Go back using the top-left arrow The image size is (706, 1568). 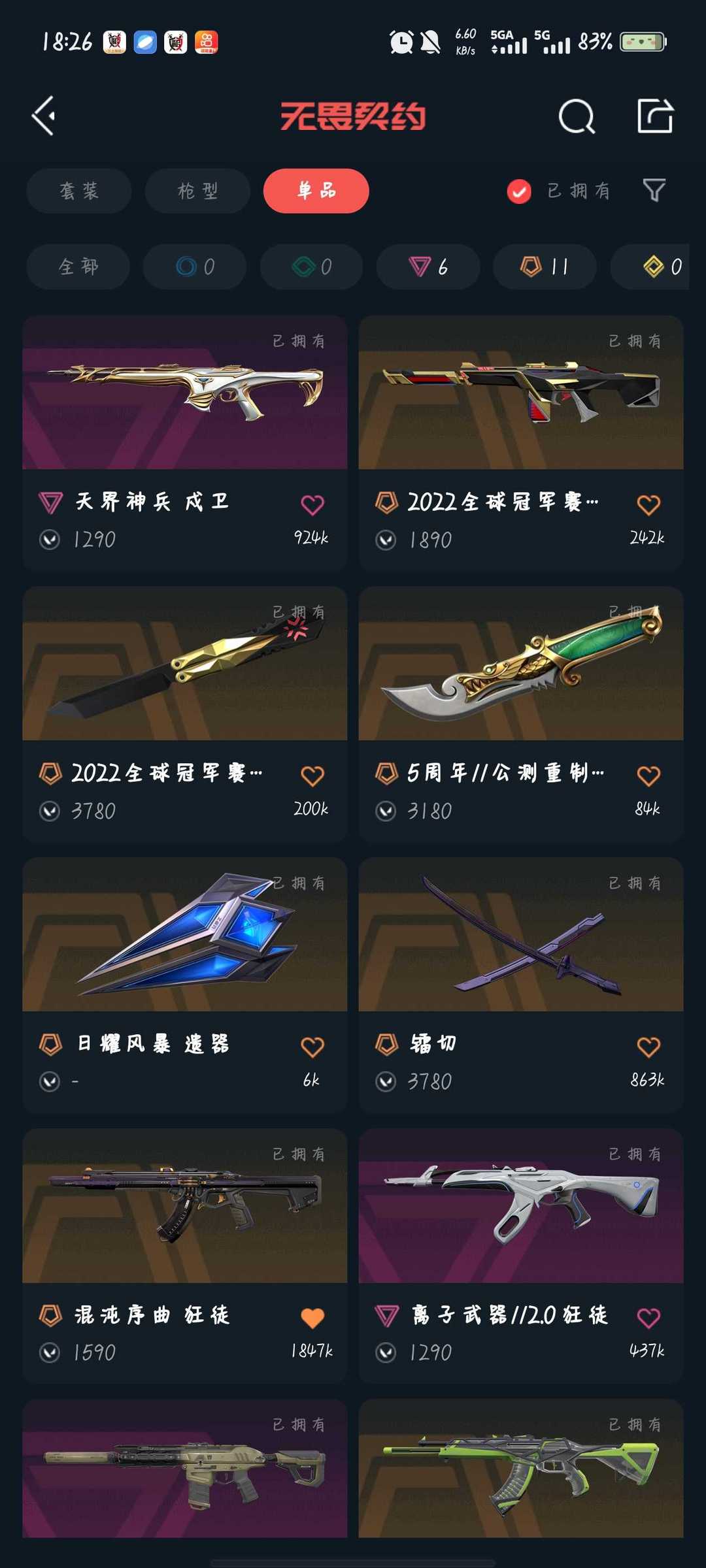(44, 116)
